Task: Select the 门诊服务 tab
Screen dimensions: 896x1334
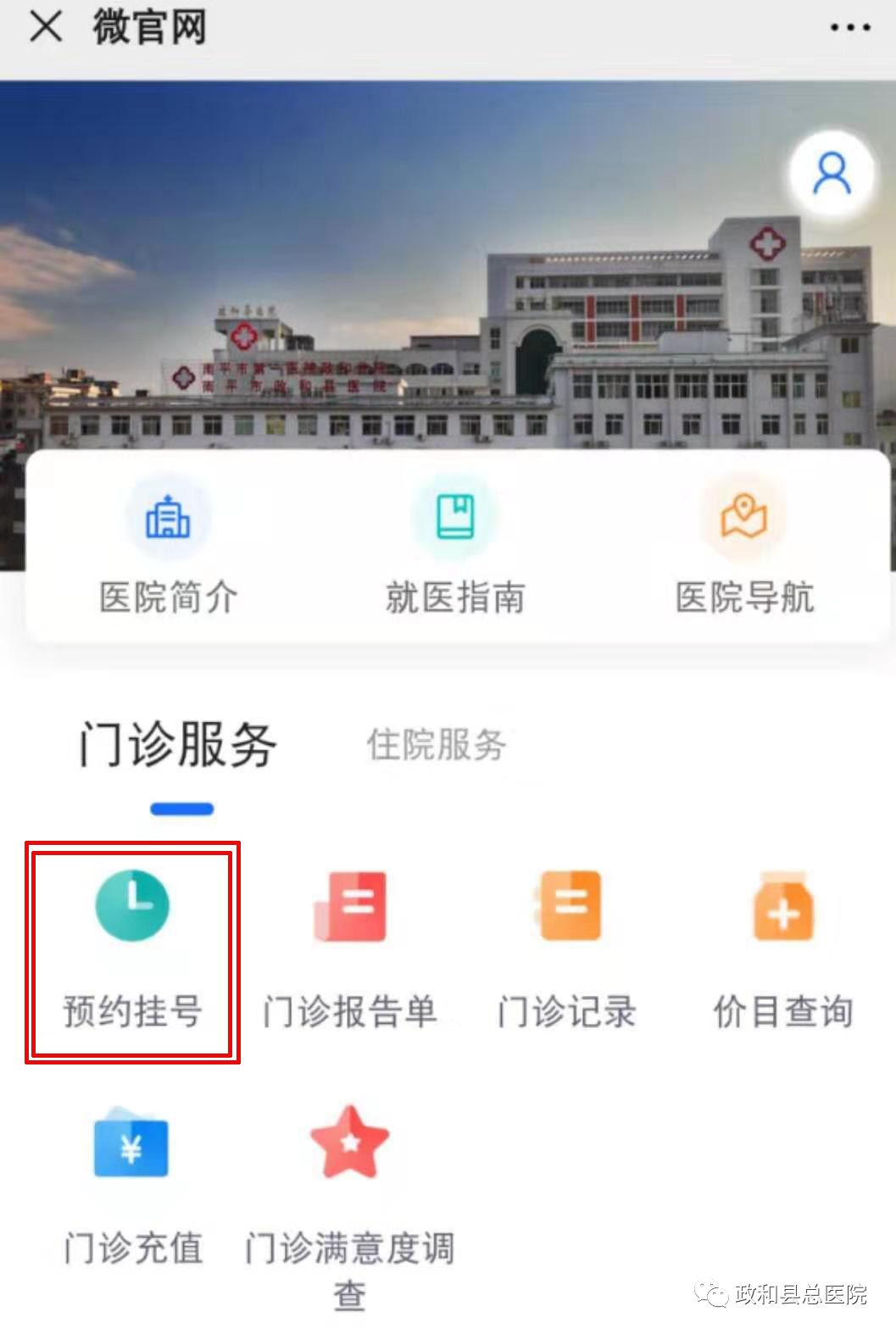Action: click(180, 743)
